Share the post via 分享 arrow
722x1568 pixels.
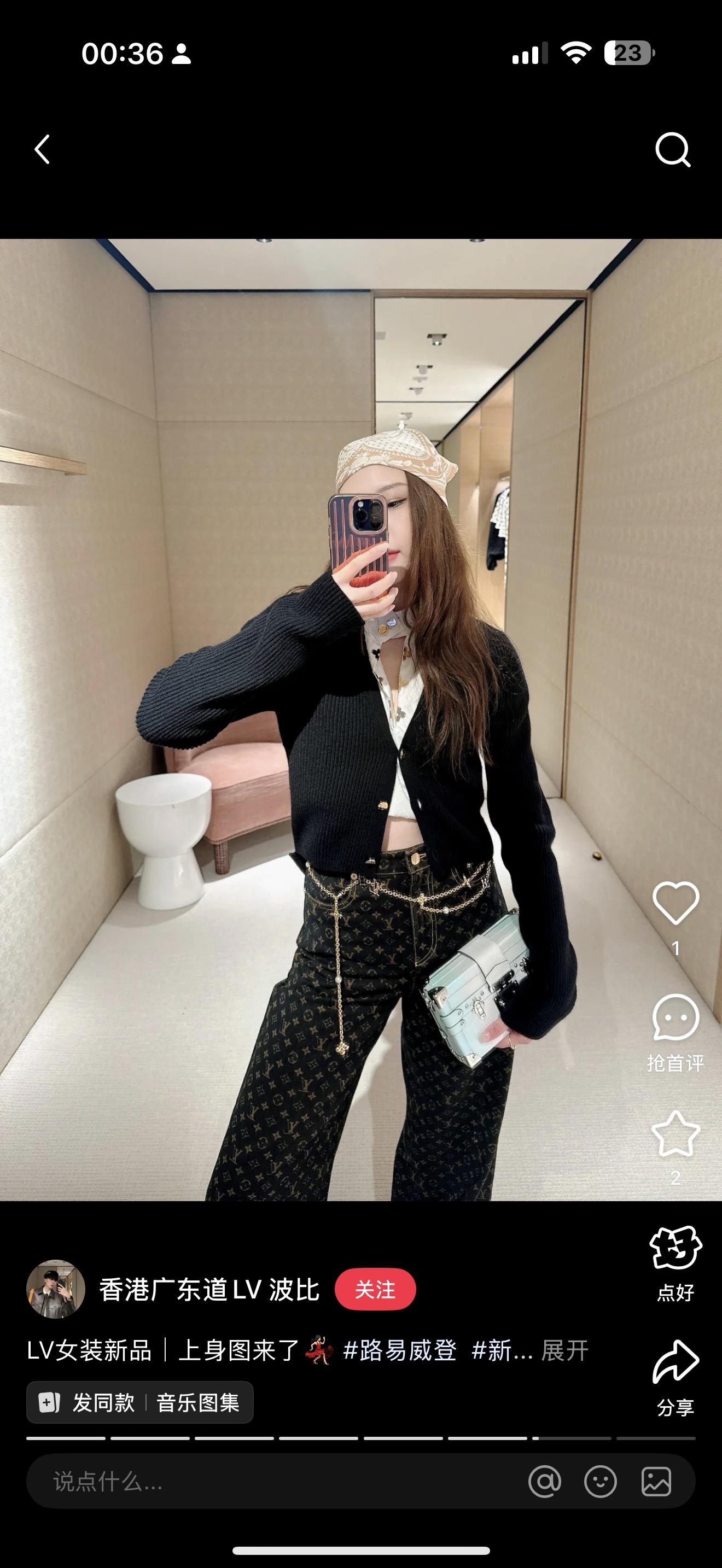[x=675, y=1362]
